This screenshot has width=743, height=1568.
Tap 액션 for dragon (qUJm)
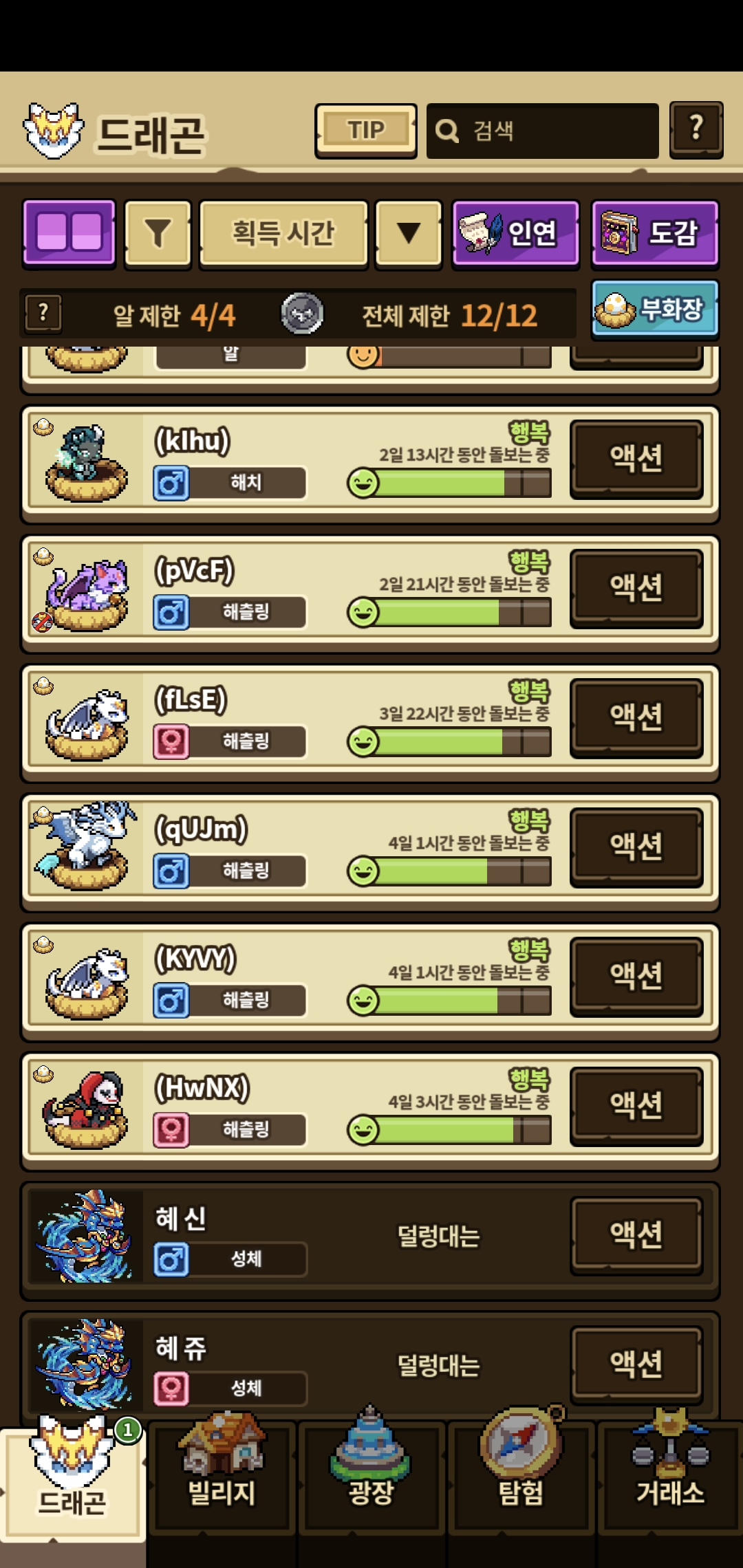click(x=636, y=846)
